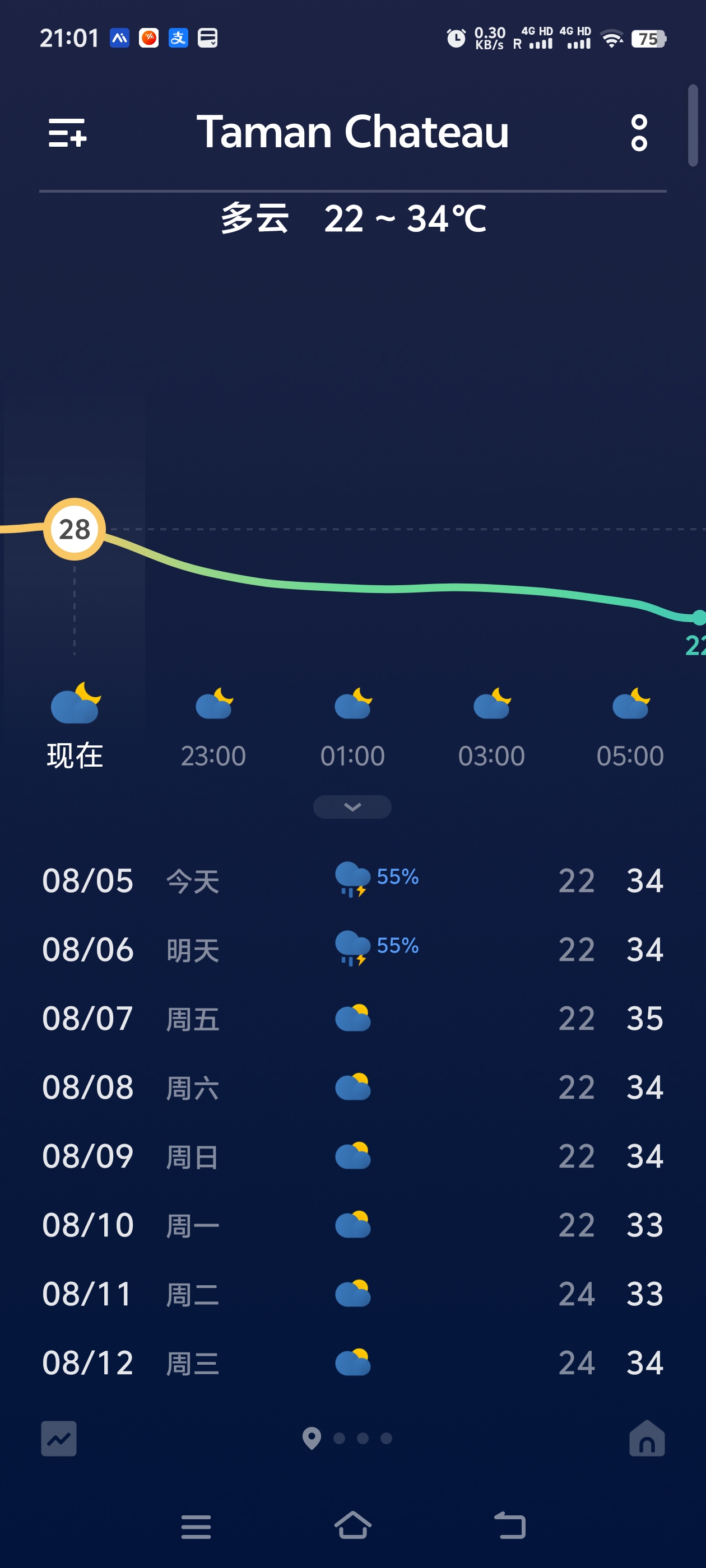Open the overflow options menu

coord(639,133)
